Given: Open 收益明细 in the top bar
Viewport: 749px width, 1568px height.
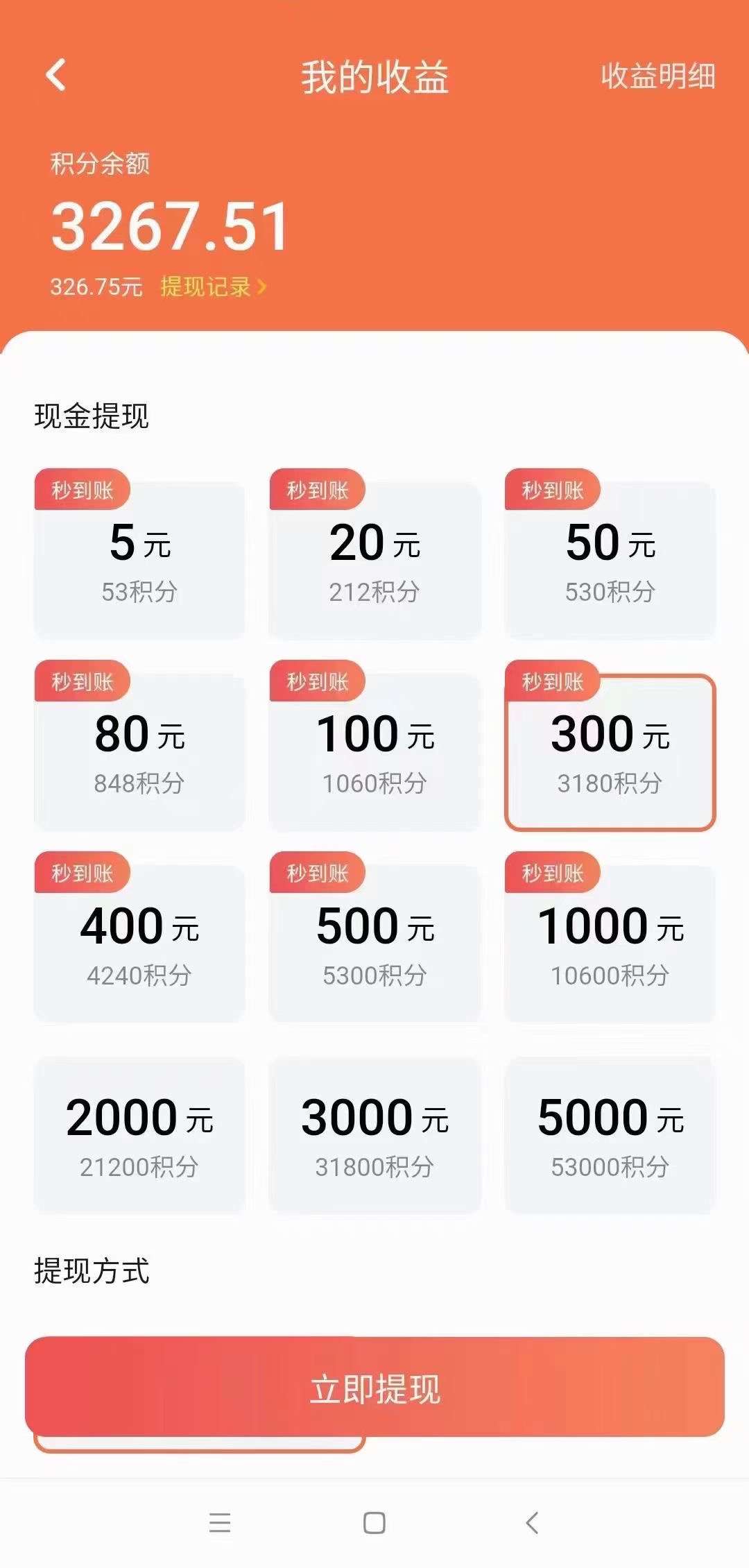Looking at the screenshot, I should click(x=657, y=76).
